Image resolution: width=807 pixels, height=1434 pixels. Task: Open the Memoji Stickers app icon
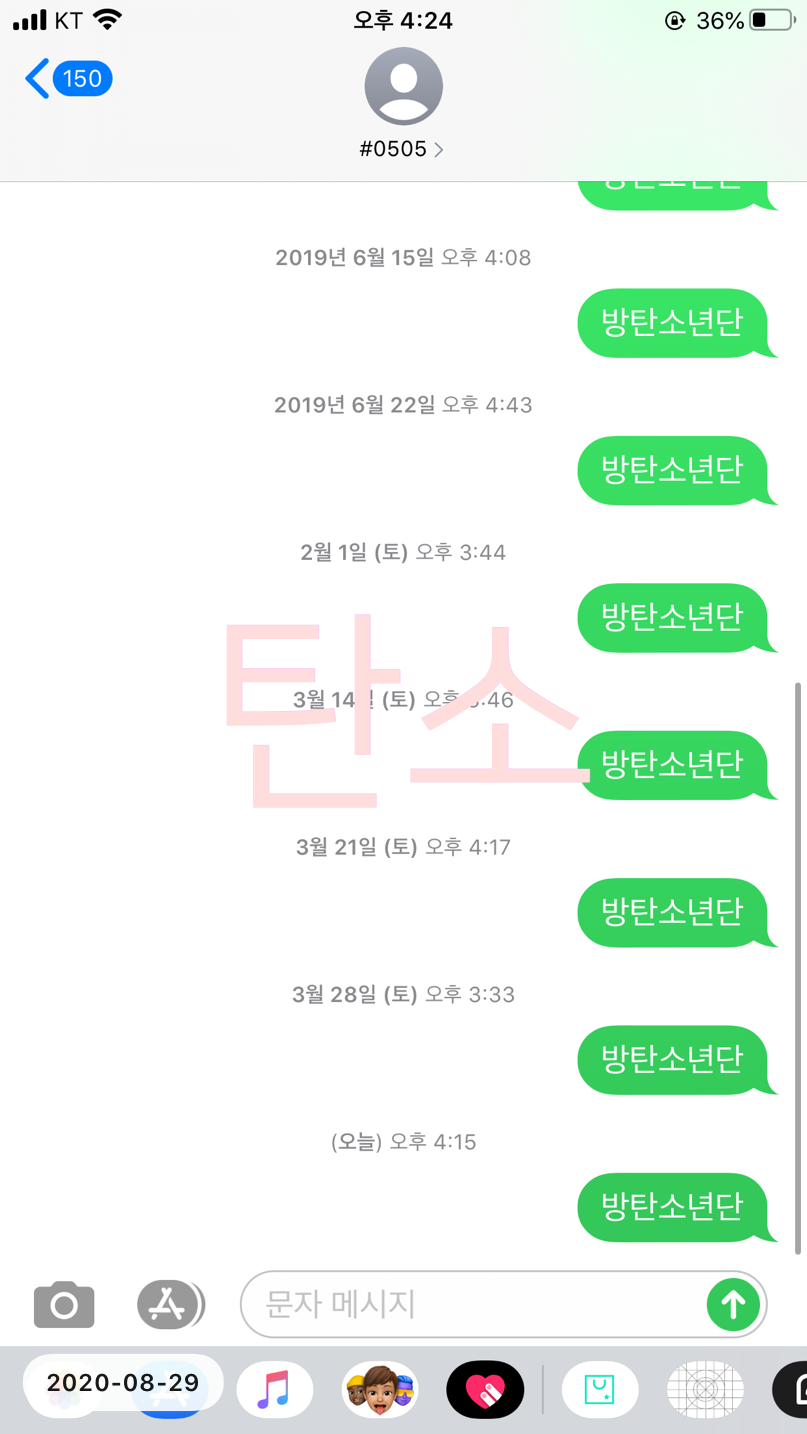380,1388
